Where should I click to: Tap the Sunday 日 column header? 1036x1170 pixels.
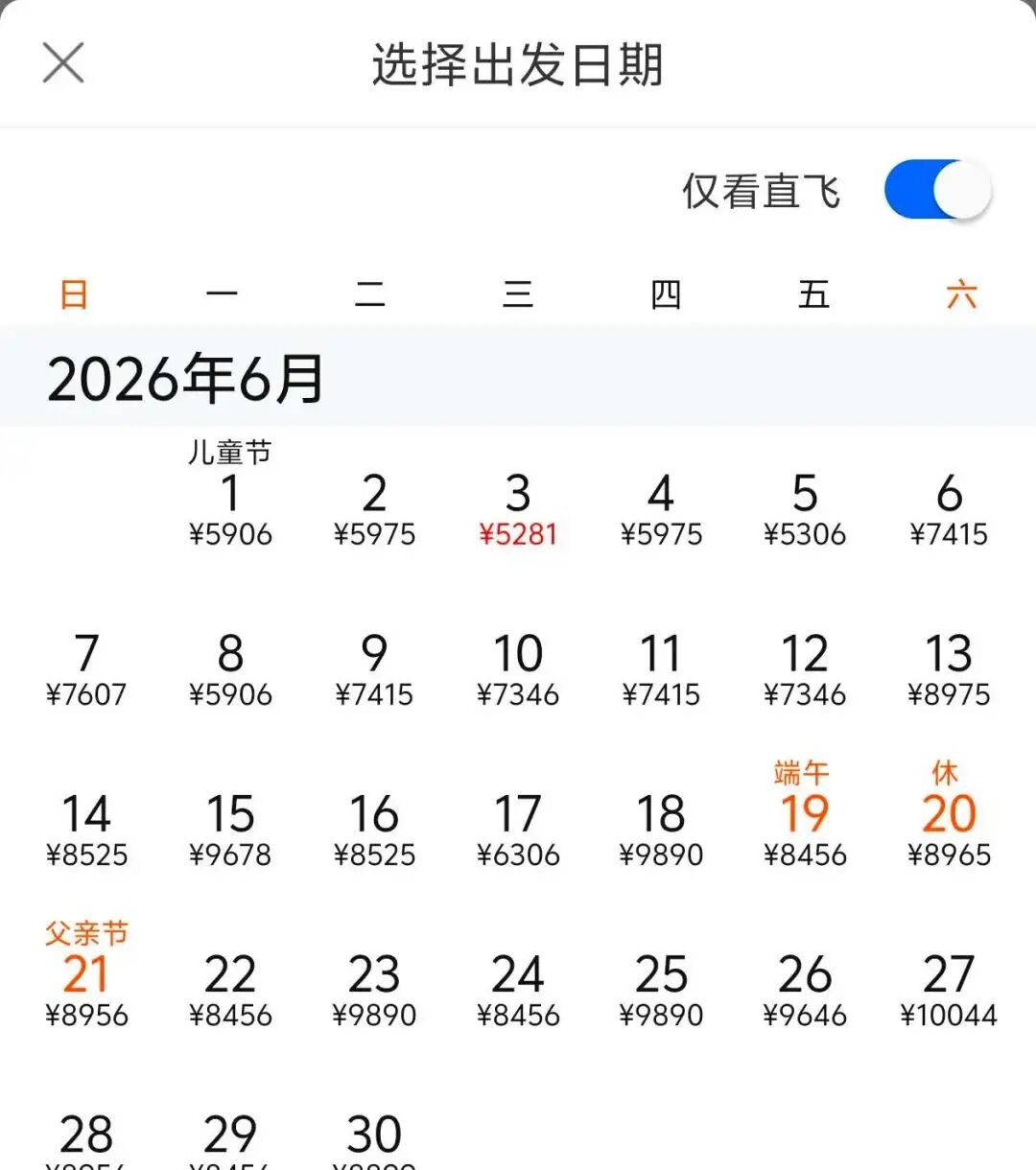[x=73, y=294]
